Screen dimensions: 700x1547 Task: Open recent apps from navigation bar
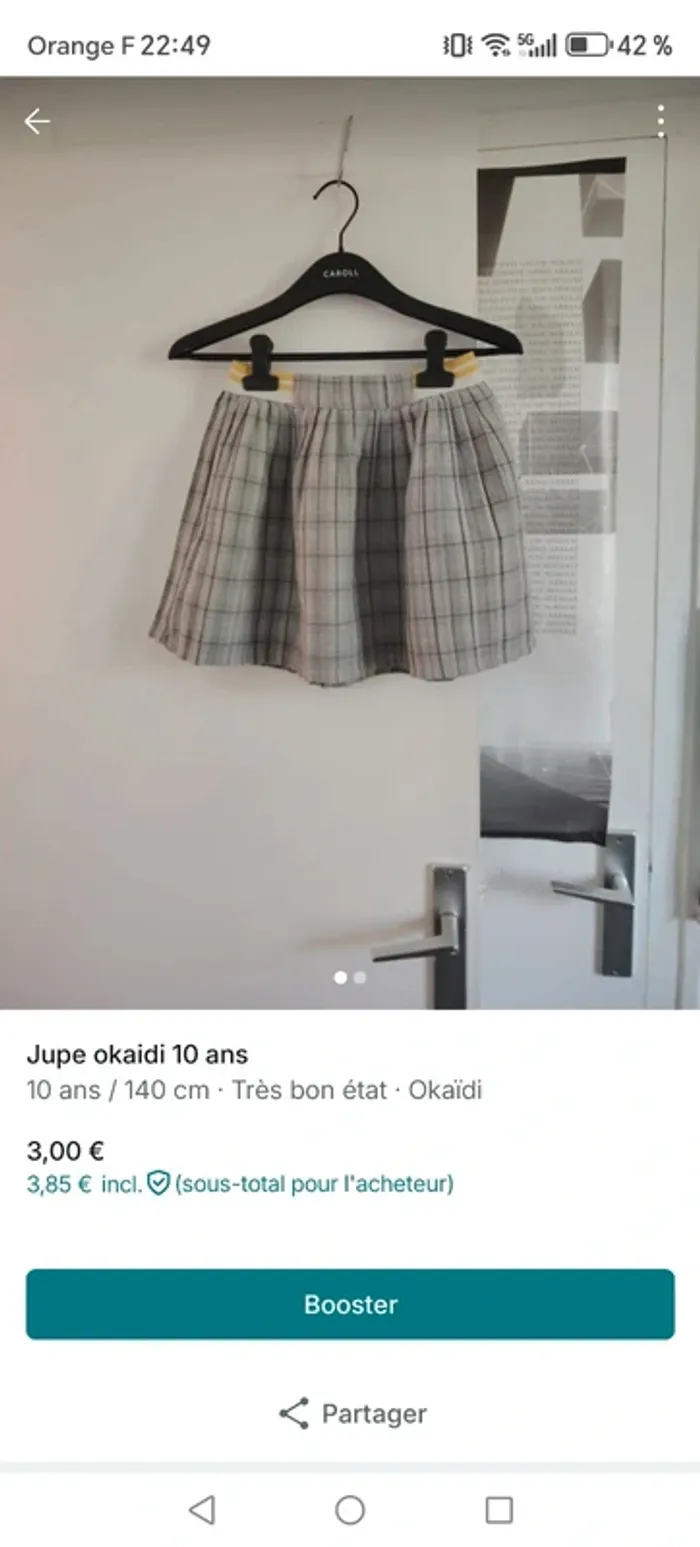coord(498,1509)
